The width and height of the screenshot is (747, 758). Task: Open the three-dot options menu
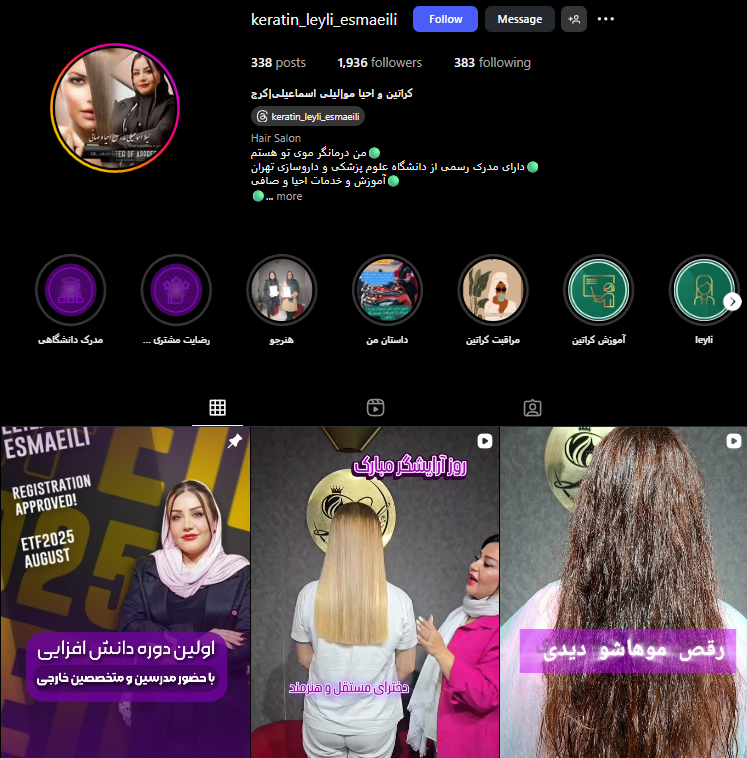tap(606, 19)
